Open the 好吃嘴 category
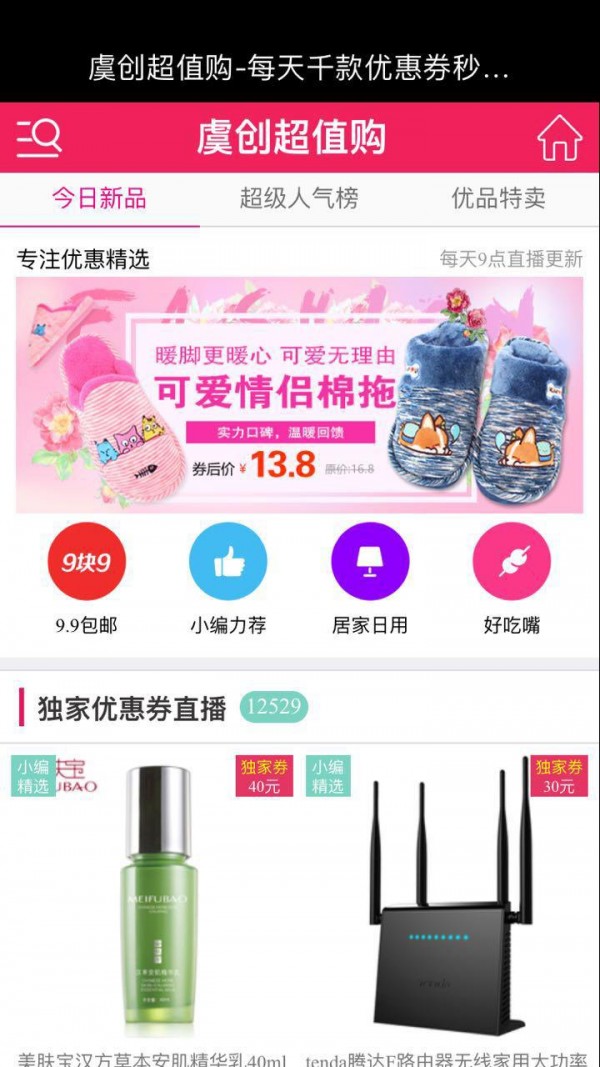The image size is (600, 1067). click(511, 562)
